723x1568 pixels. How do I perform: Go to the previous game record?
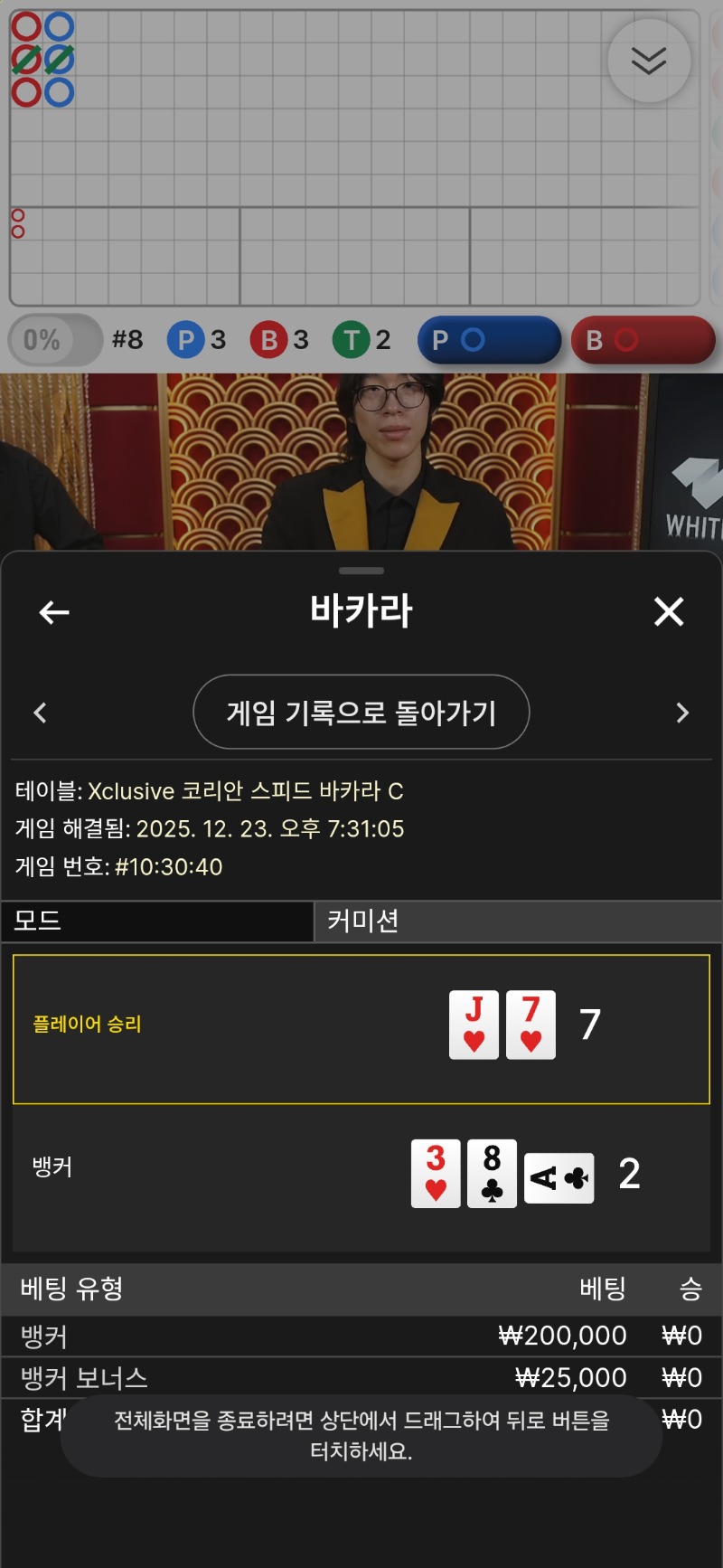[40, 713]
